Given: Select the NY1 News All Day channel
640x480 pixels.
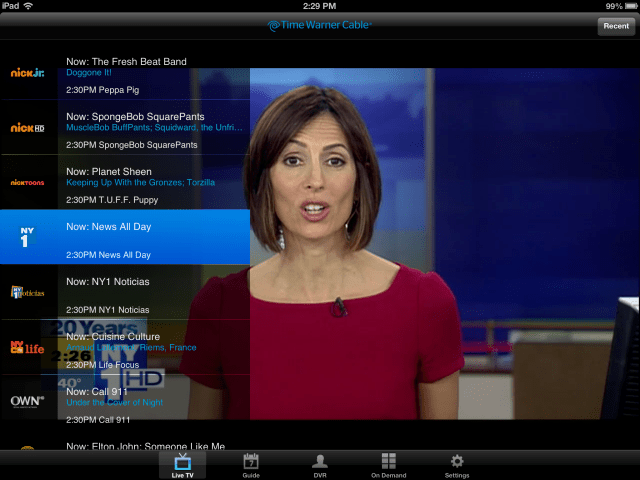Looking at the screenshot, I should point(125,237).
